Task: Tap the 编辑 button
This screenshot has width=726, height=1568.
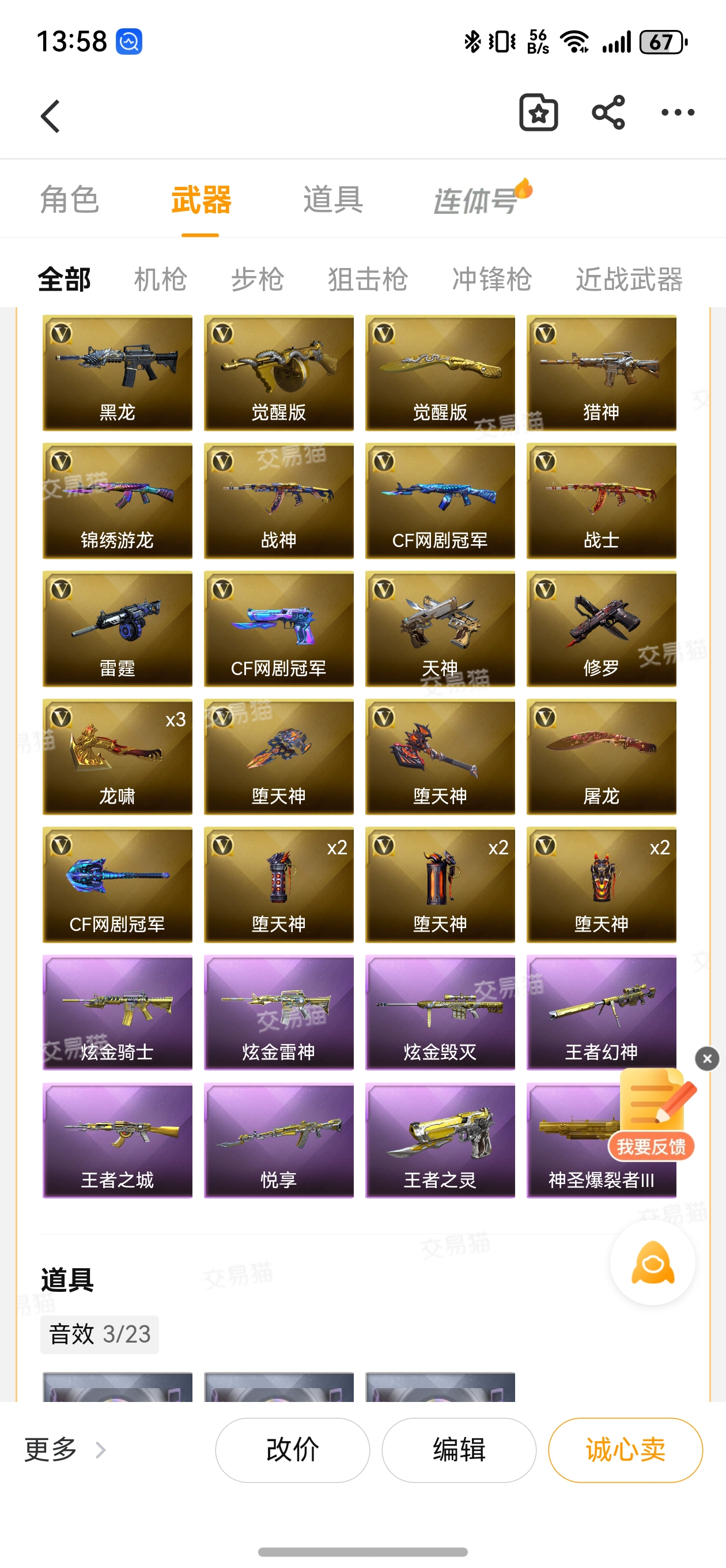Action: pos(459,1450)
